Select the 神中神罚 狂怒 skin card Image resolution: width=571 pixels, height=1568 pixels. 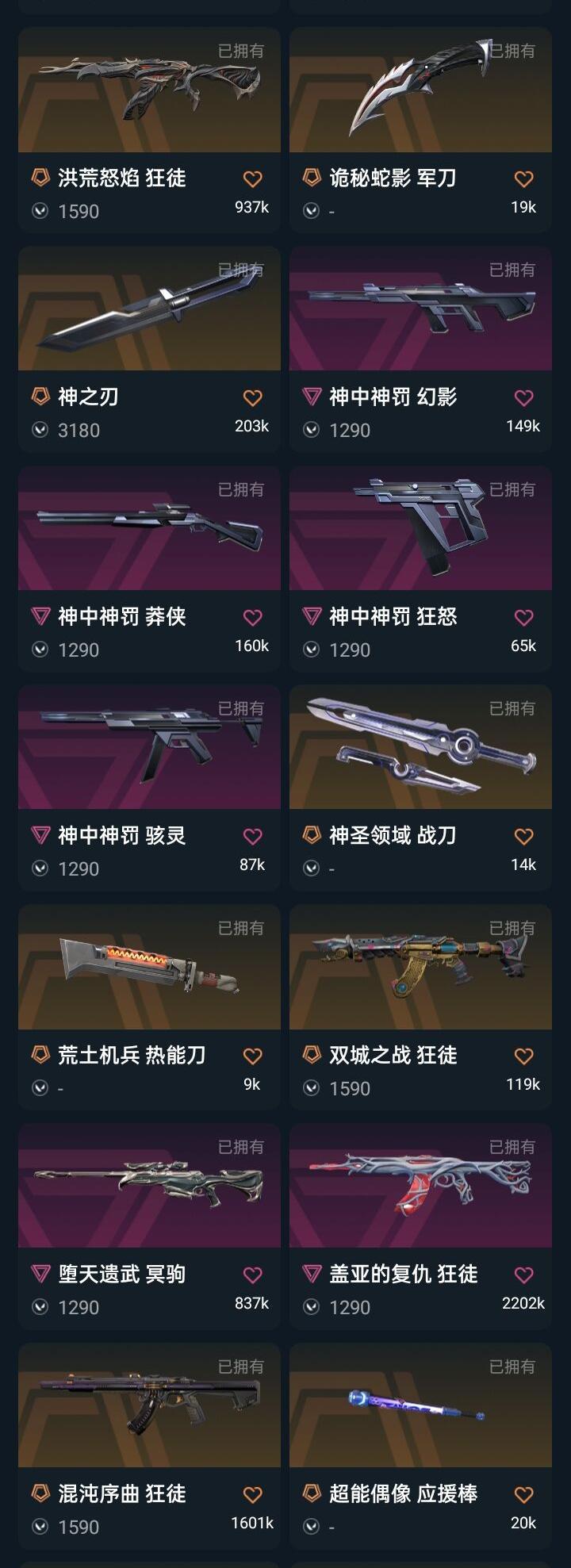(x=420, y=569)
